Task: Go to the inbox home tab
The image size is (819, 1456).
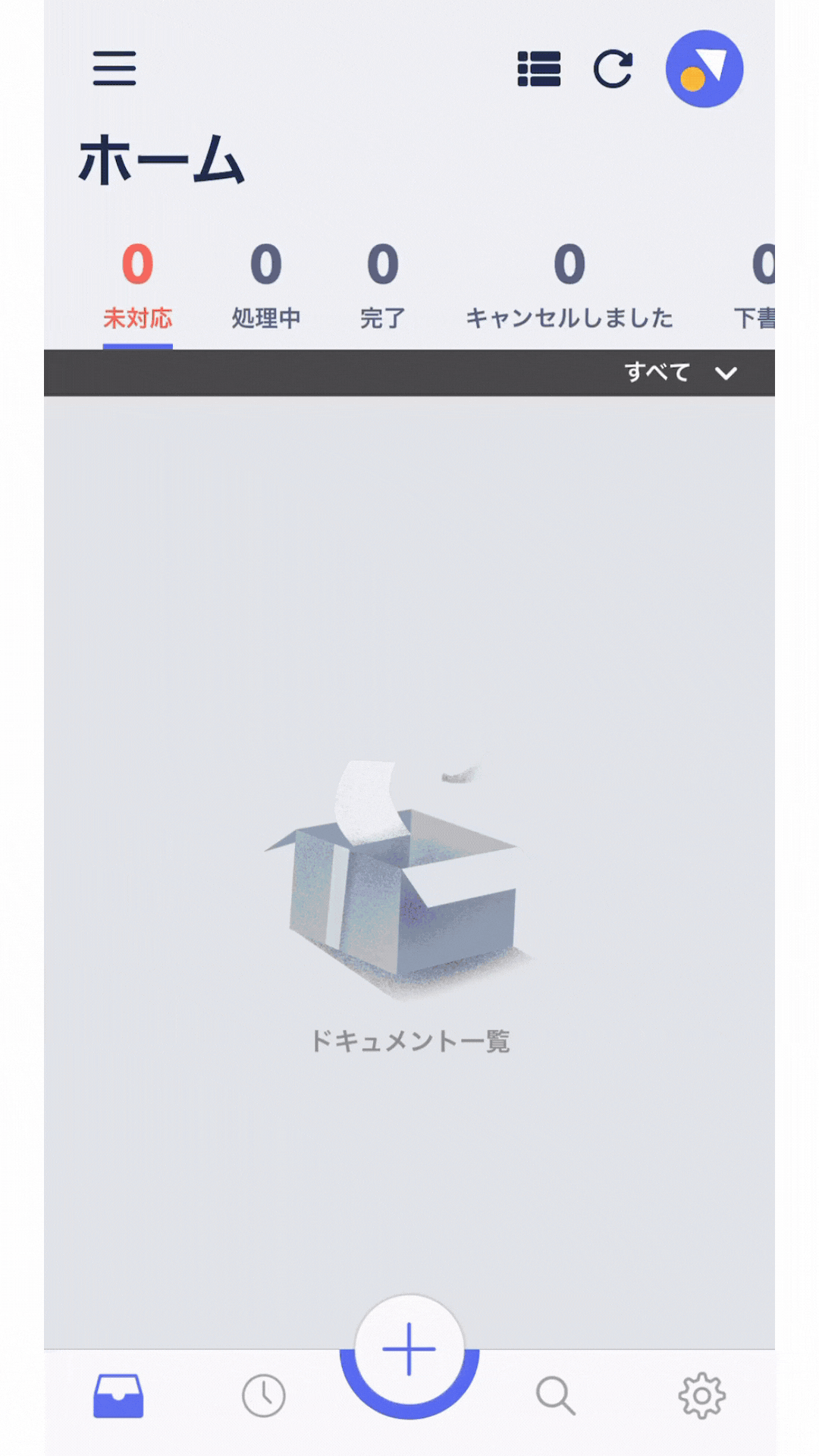Action: click(118, 1395)
